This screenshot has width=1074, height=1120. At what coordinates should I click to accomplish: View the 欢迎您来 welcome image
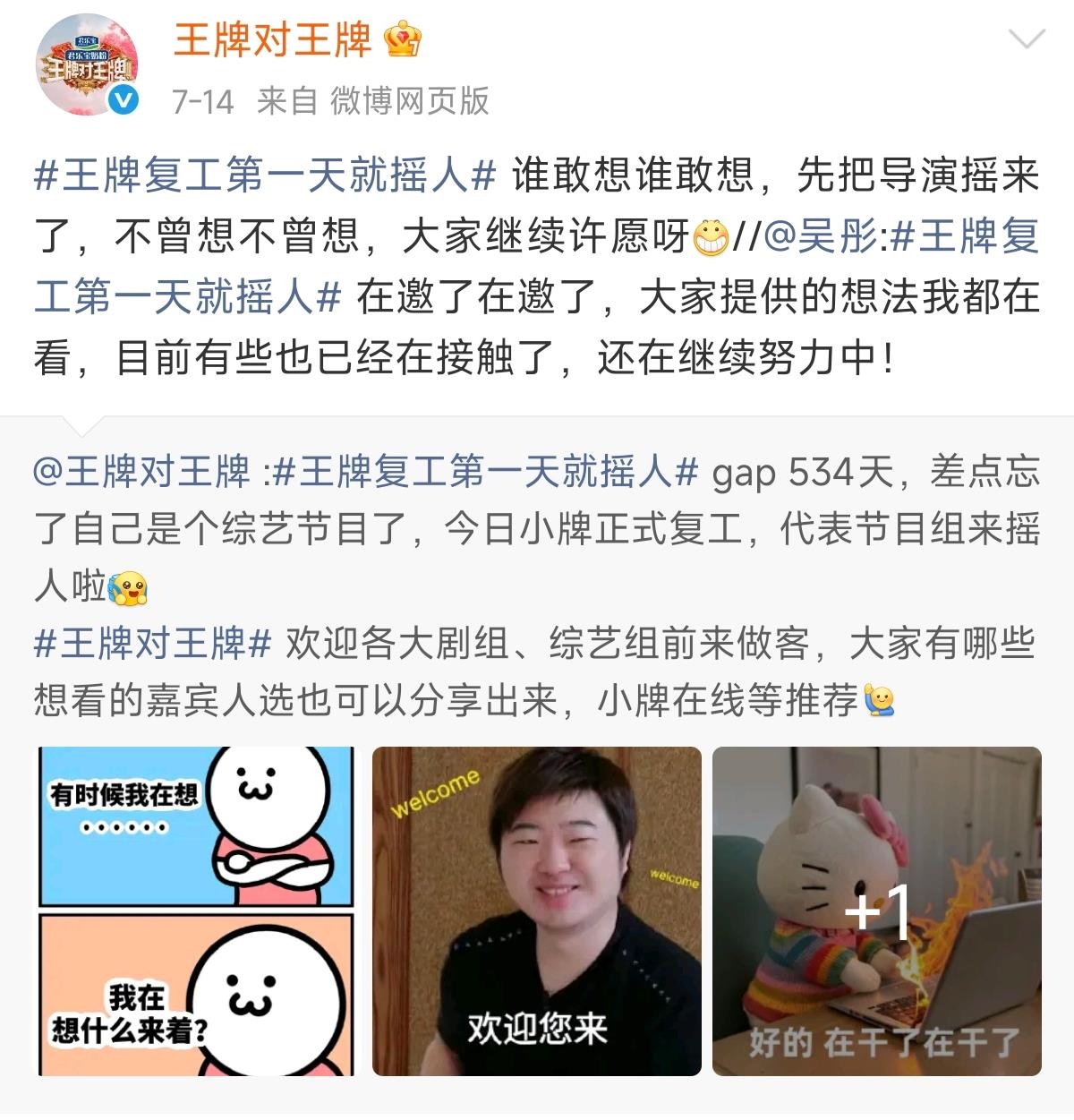click(536, 911)
